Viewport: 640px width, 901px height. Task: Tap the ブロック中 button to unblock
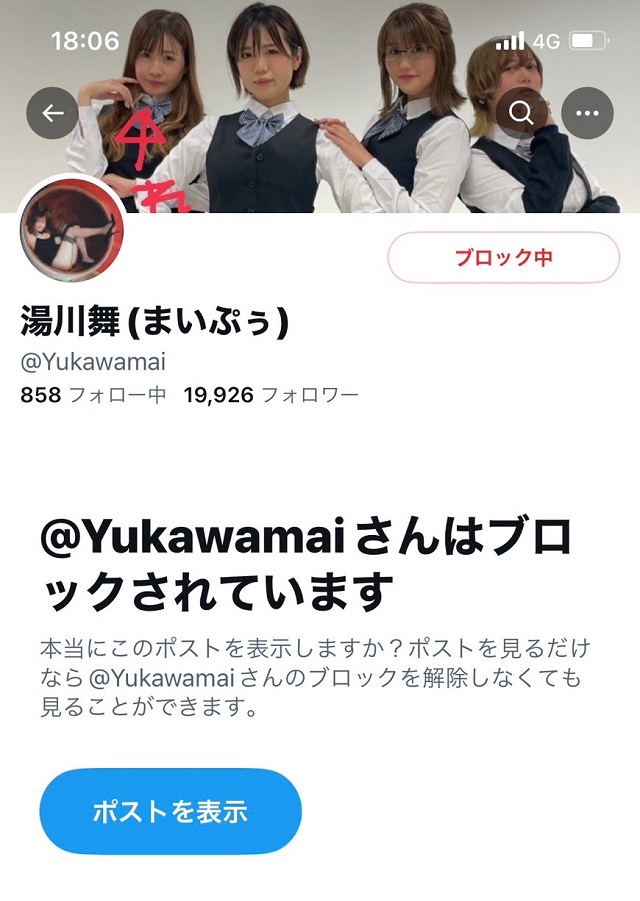503,258
